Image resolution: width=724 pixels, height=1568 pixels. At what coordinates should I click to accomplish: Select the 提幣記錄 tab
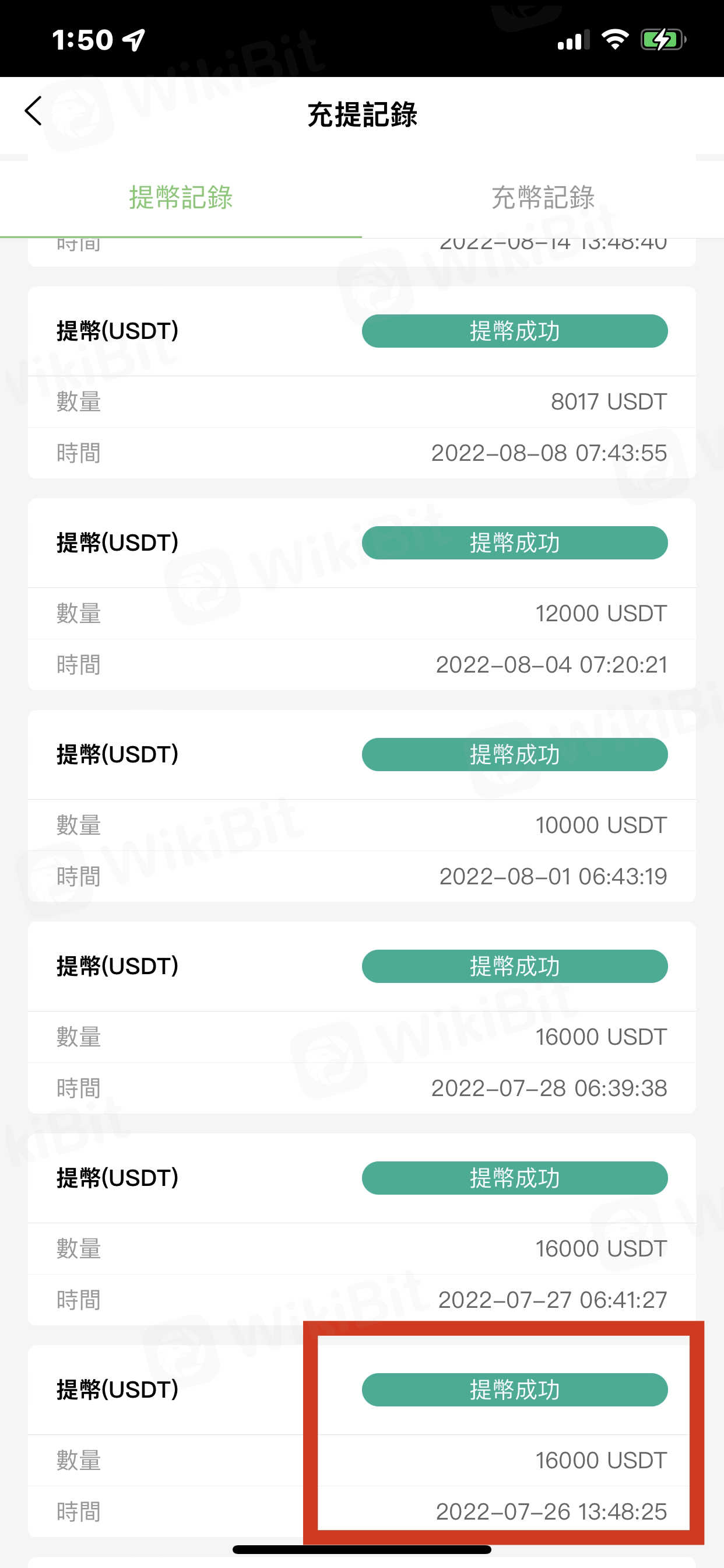coord(181,198)
